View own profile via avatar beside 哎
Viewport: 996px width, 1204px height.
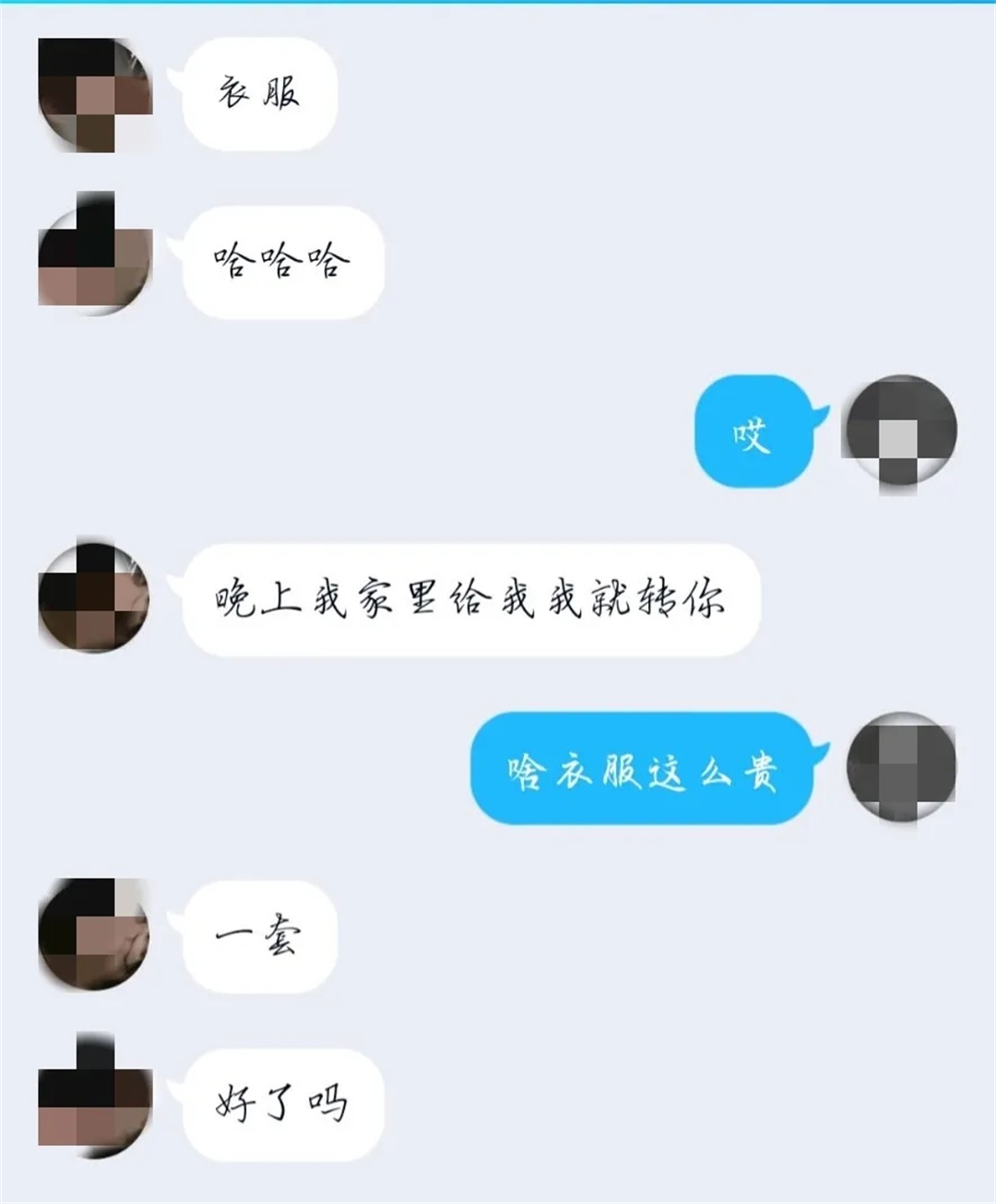(x=900, y=431)
